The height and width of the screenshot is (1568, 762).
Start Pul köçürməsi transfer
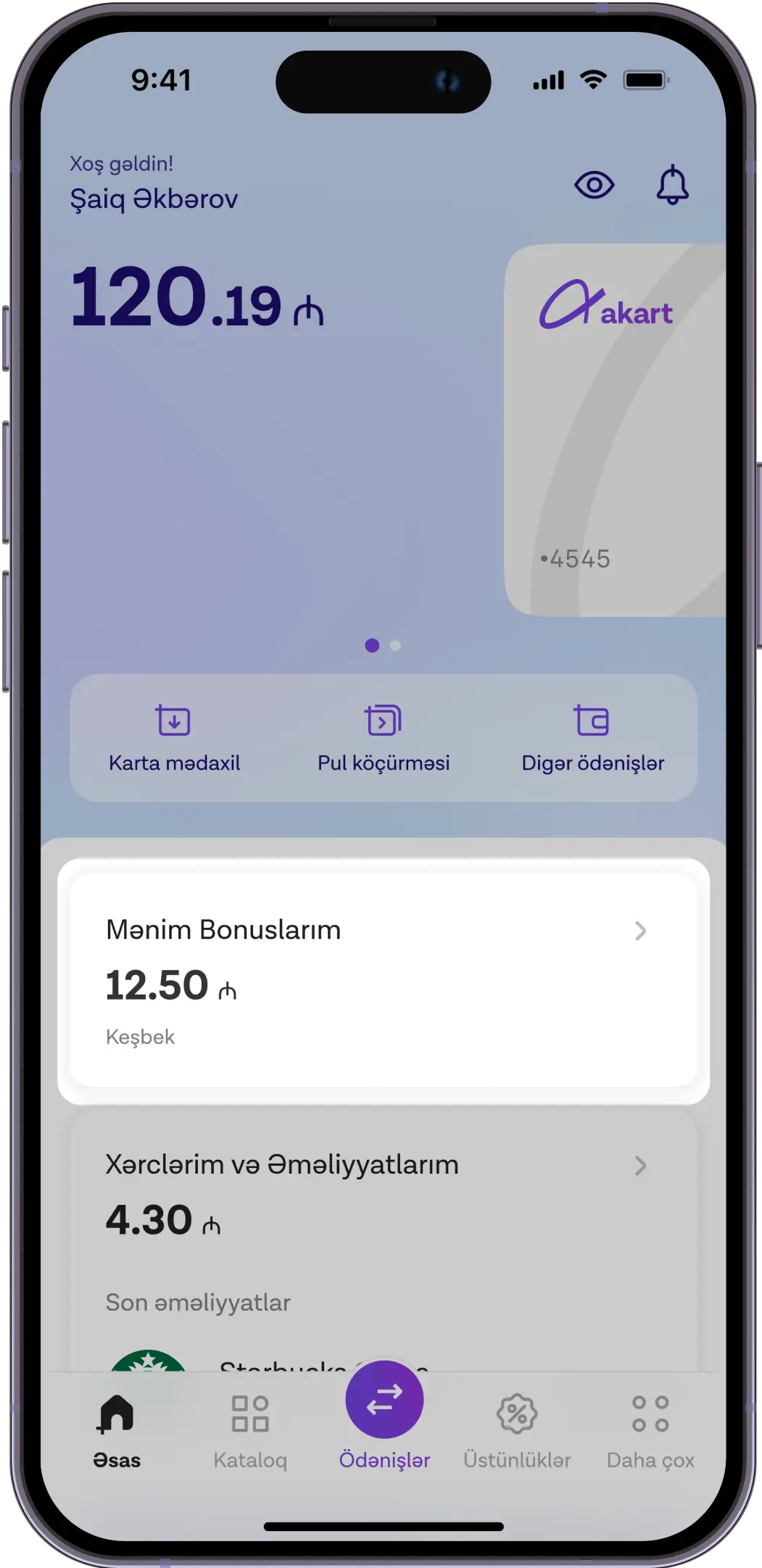point(384,739)
